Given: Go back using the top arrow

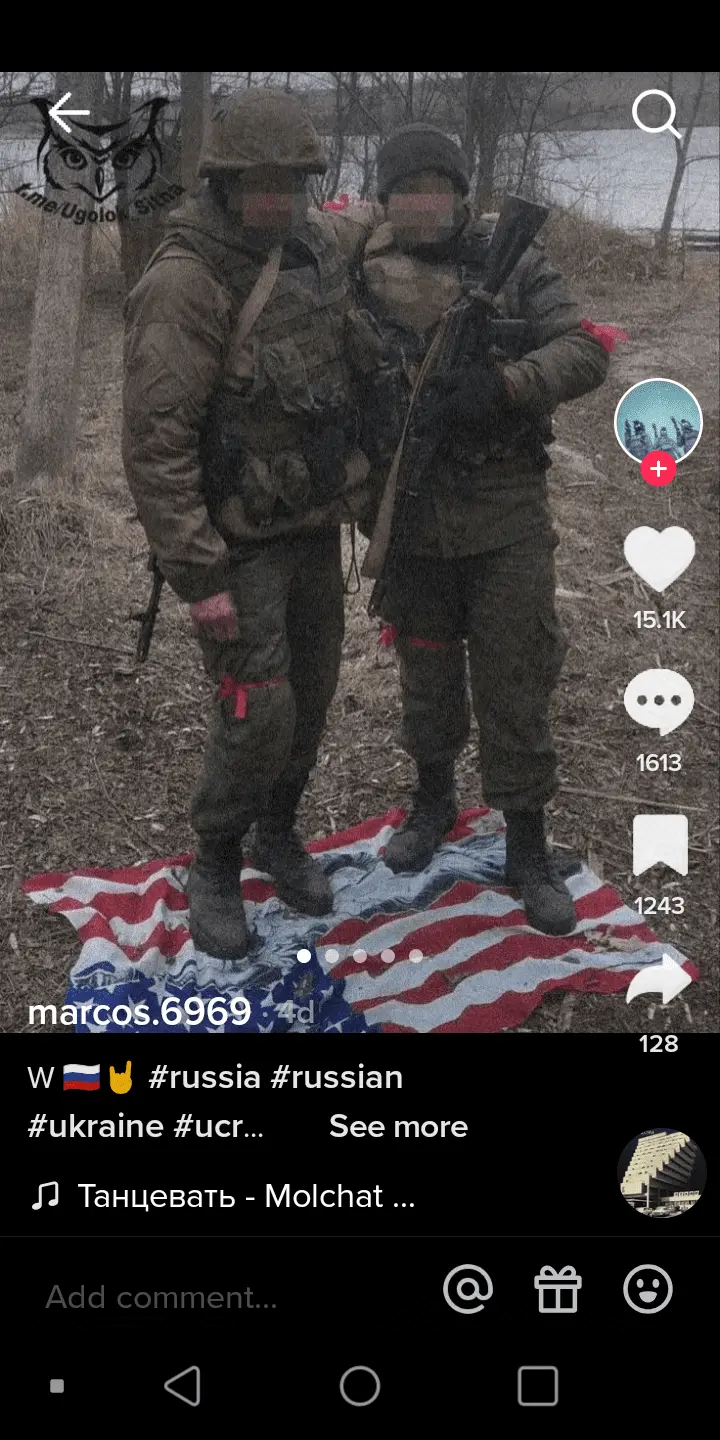Looking at the screenshot, I should coord(69,115).
